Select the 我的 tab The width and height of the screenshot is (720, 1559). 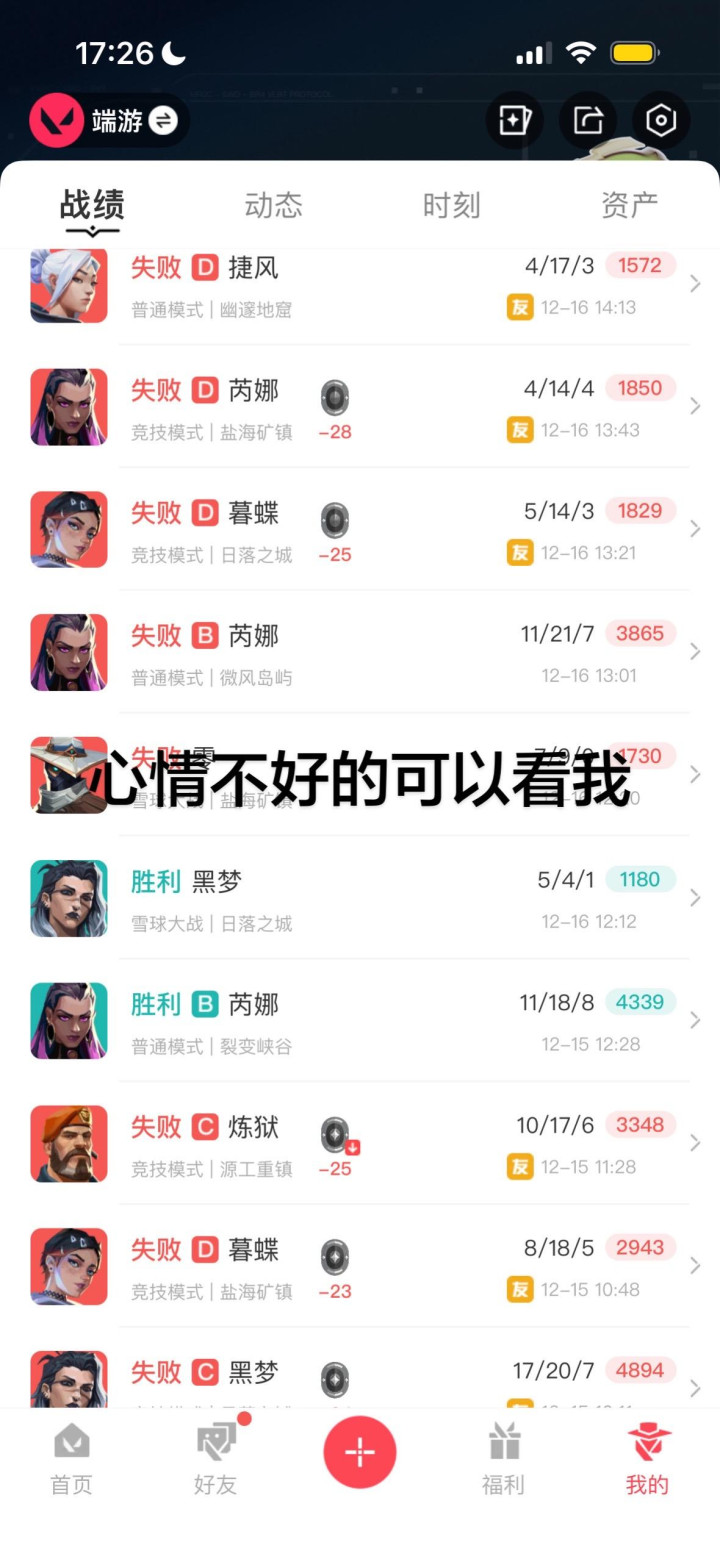point(647,1460)
